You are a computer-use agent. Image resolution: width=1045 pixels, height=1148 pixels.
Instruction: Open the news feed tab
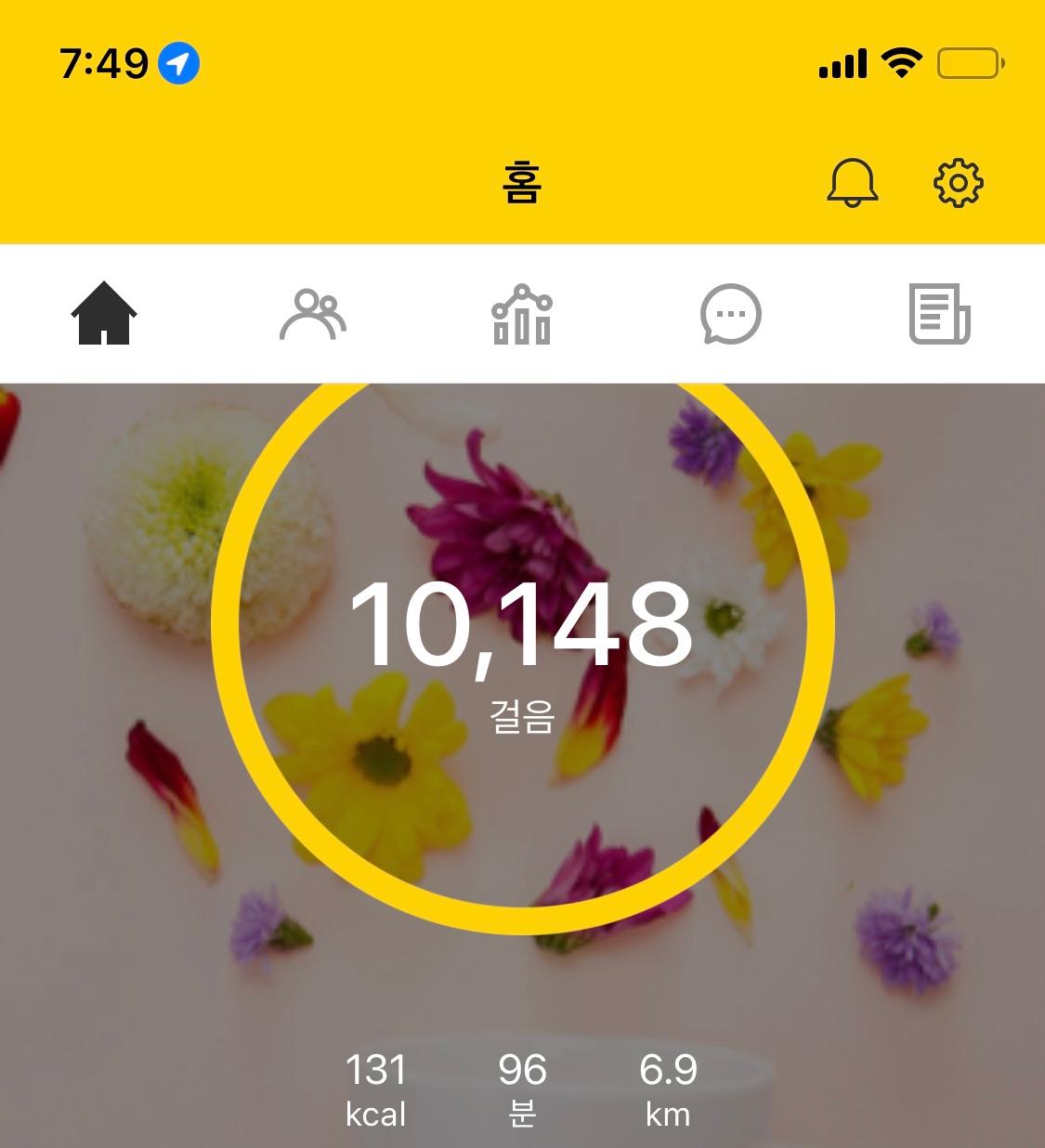(x=939, y=314)
